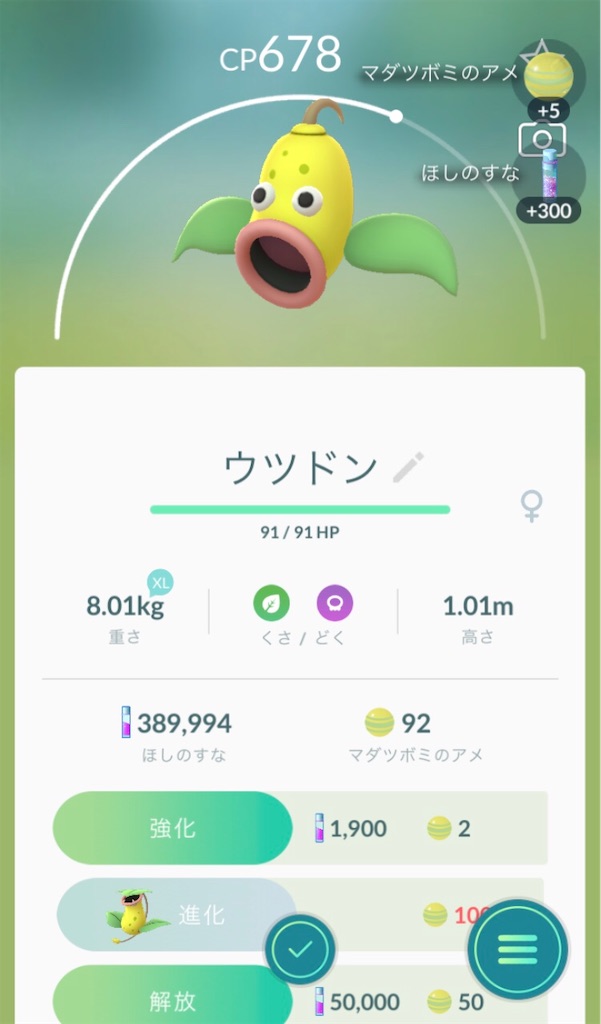
Task: Open the round hamburger menu button
Action: tap(517, 948)
